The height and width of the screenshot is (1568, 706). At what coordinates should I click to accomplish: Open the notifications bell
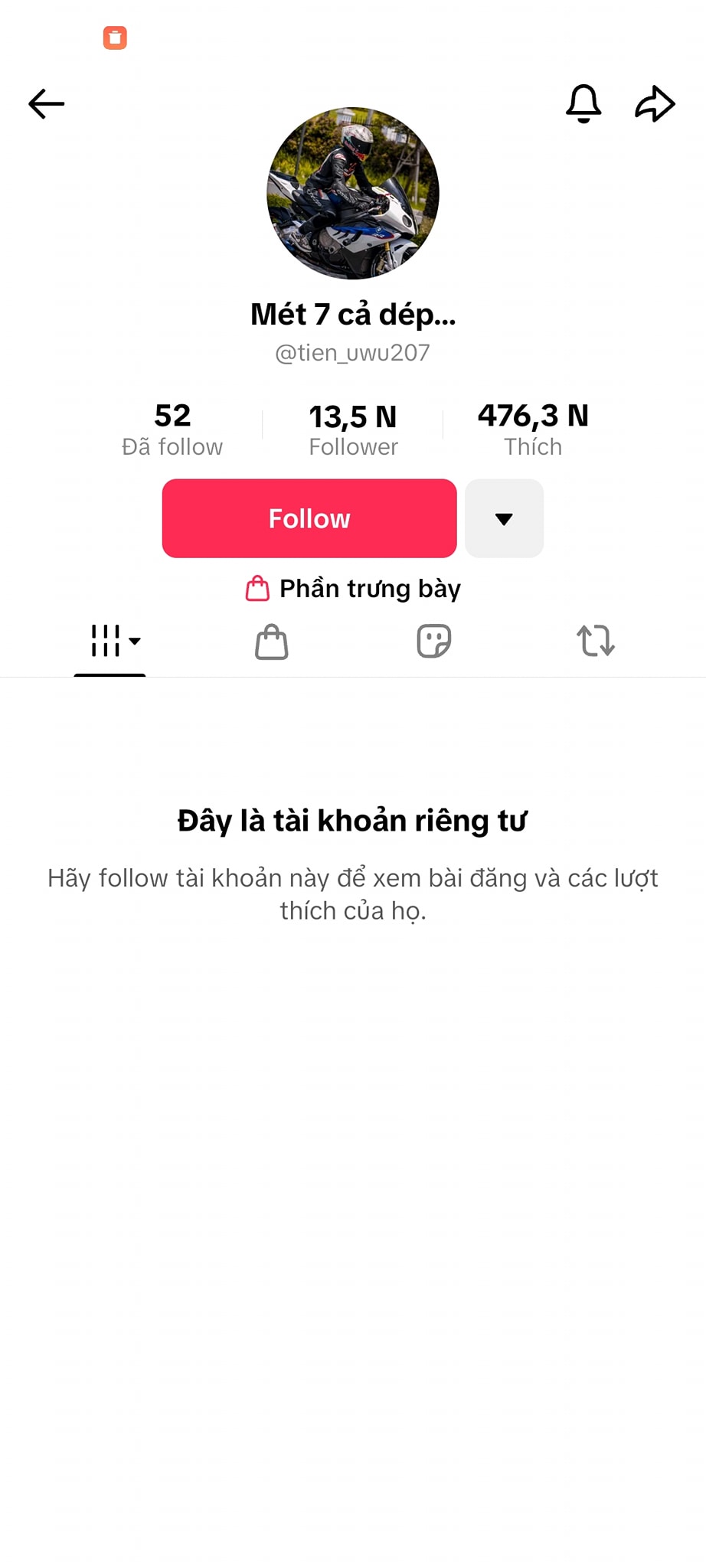click(x=583, y=103)
